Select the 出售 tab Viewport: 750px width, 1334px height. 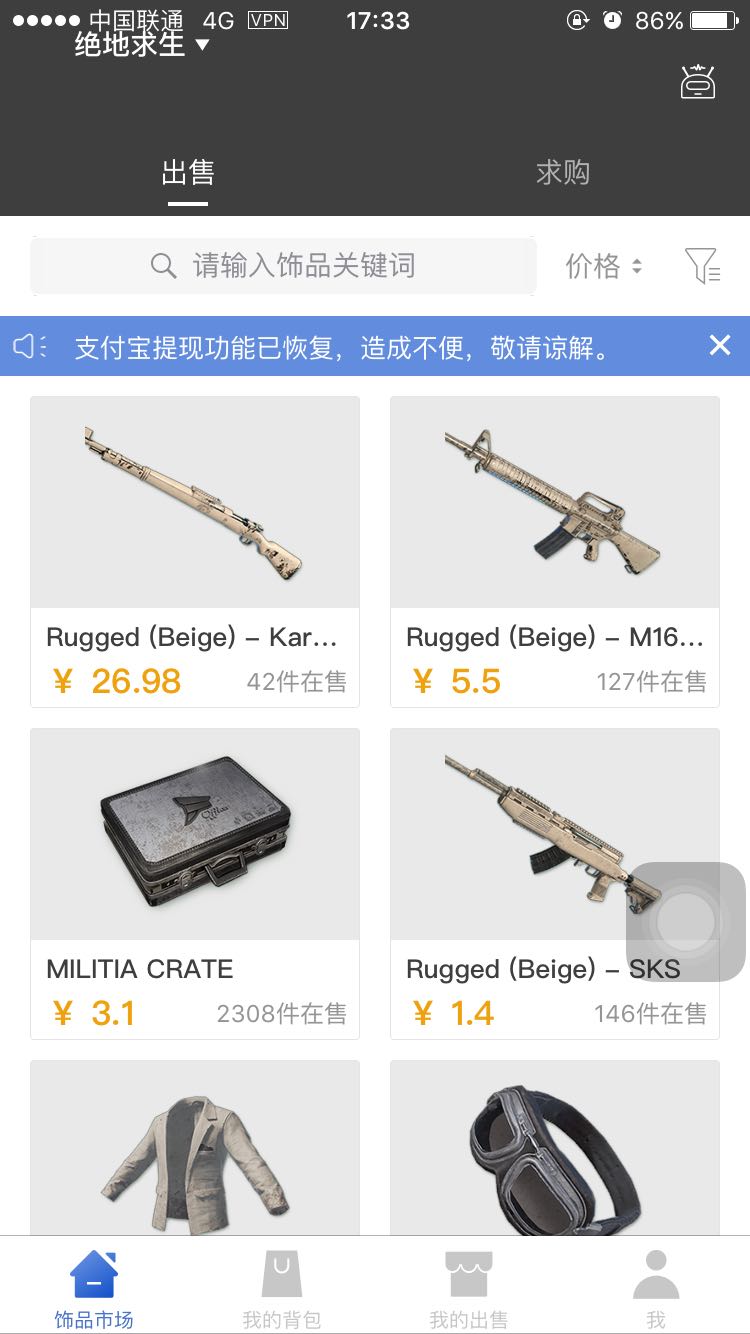pos(188,173)
